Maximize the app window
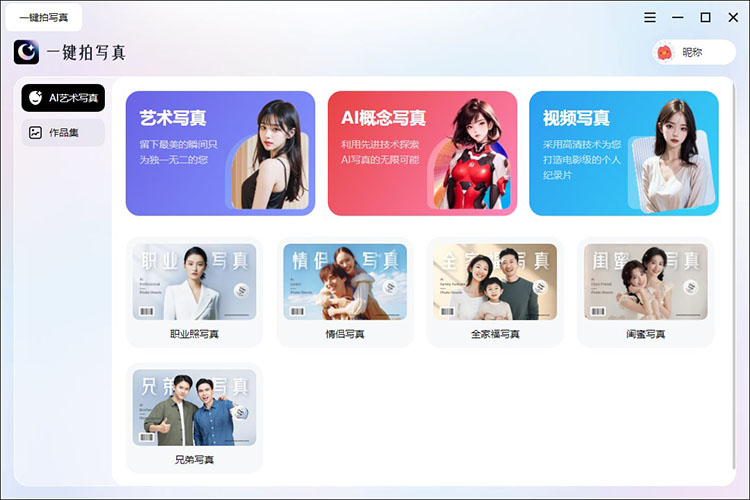The width and height of the screenshot is (750, 500). pos(705,17)
